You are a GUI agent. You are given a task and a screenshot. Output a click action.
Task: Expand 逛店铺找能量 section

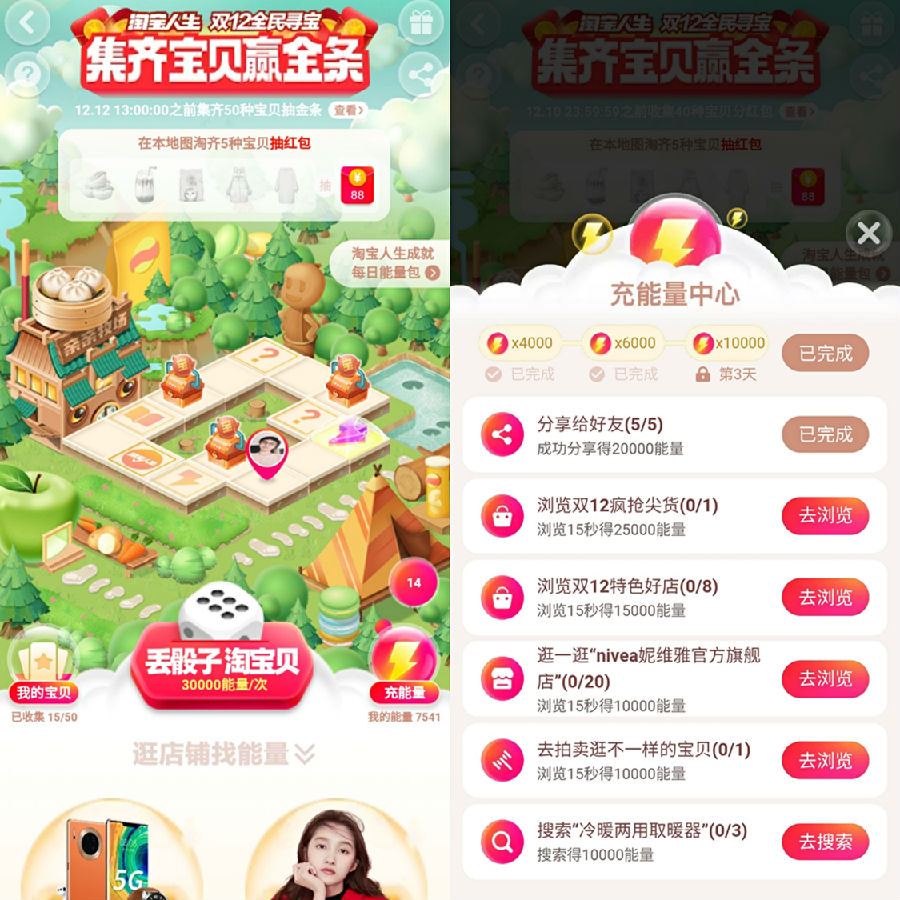(x=224, y=754)
